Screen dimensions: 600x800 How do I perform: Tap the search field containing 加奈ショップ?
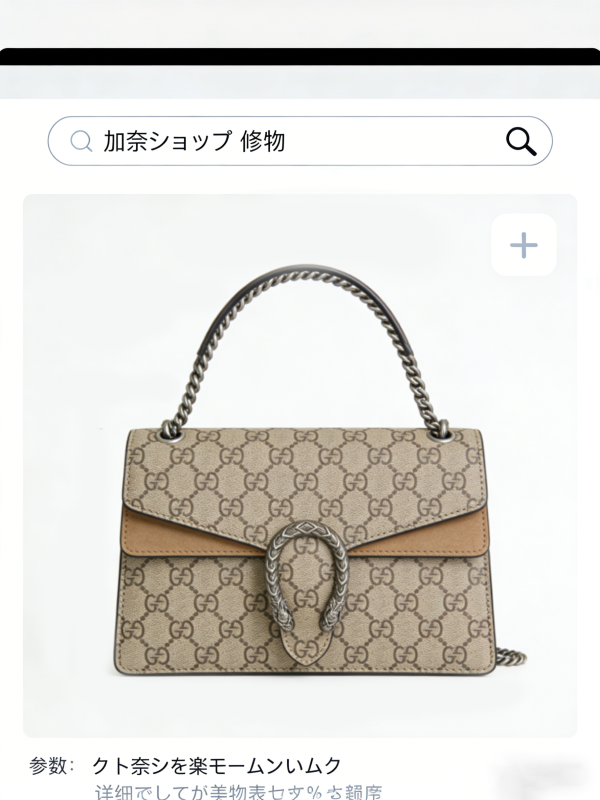(299, 141)
